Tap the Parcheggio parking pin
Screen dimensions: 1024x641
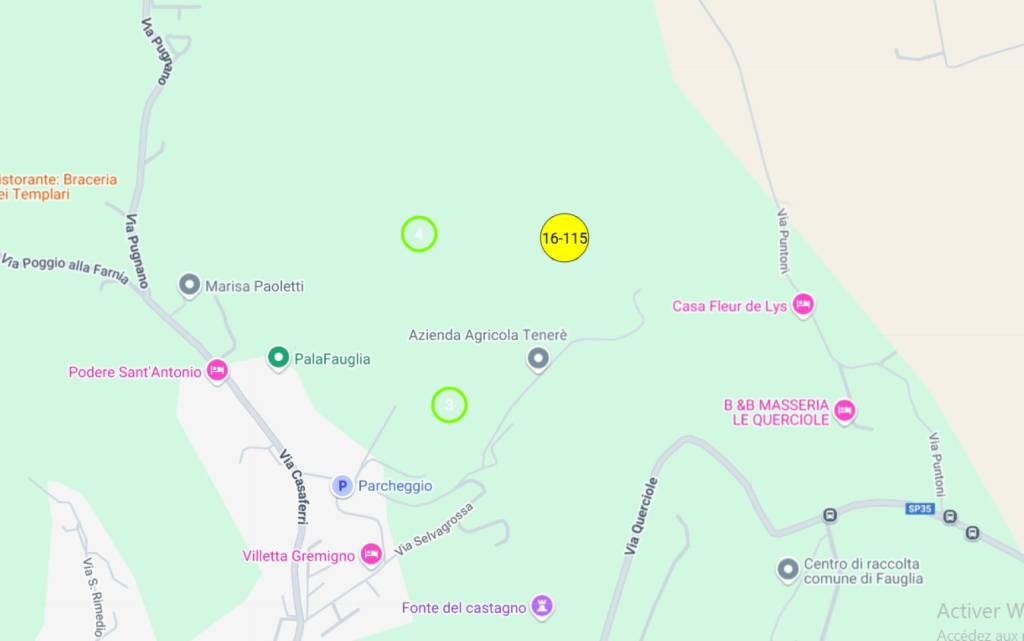pos(342,486)
